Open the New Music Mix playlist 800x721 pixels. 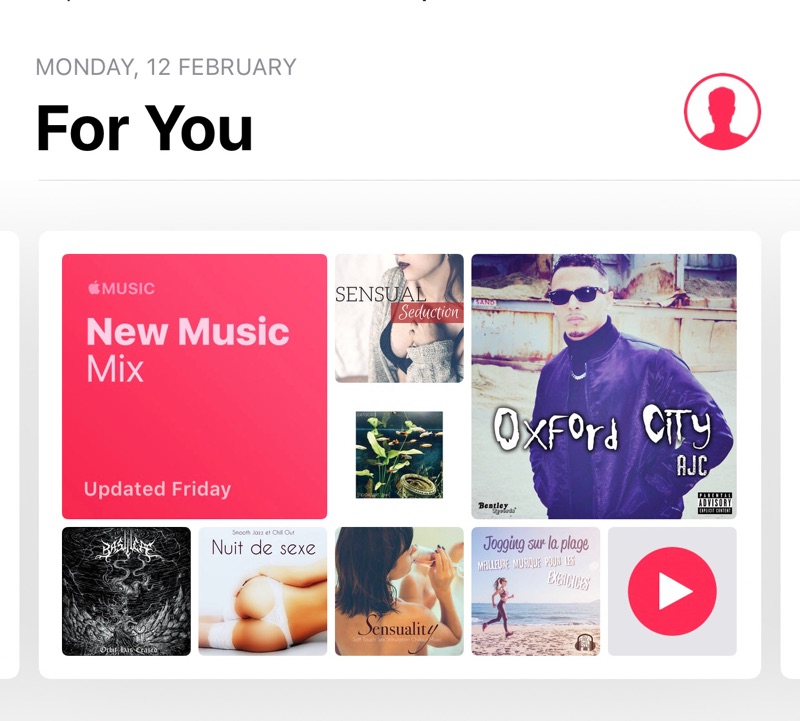pyautogui.click(x=194, y=386)
